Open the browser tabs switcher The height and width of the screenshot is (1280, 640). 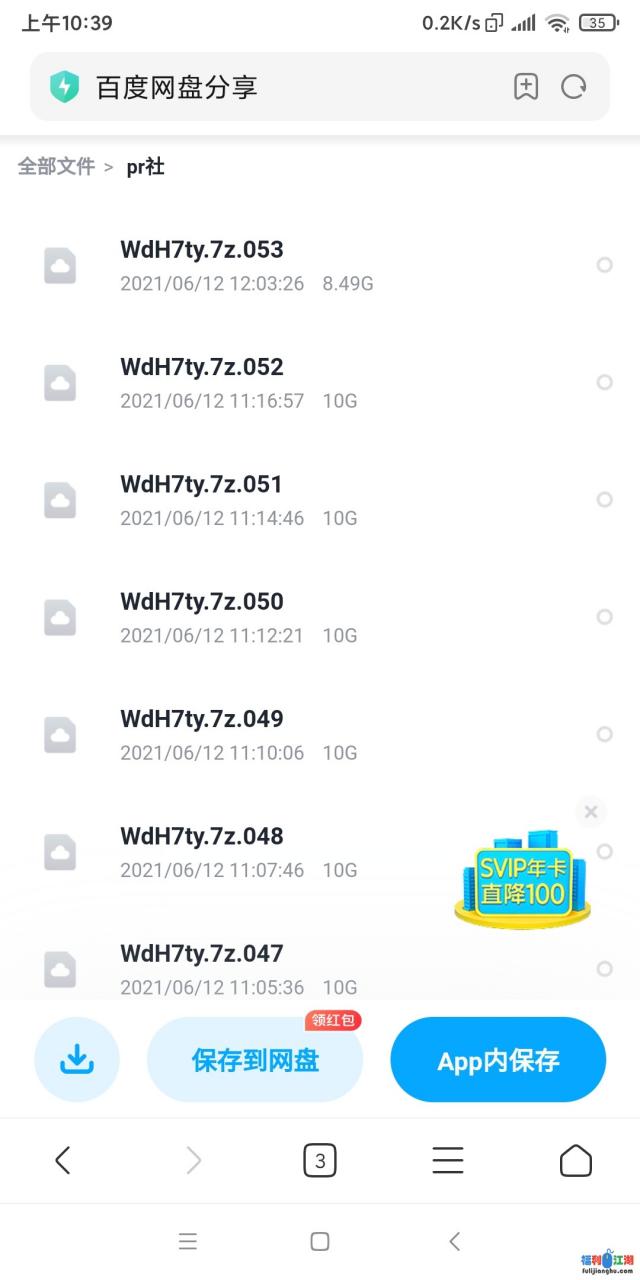pos(320,1160)
